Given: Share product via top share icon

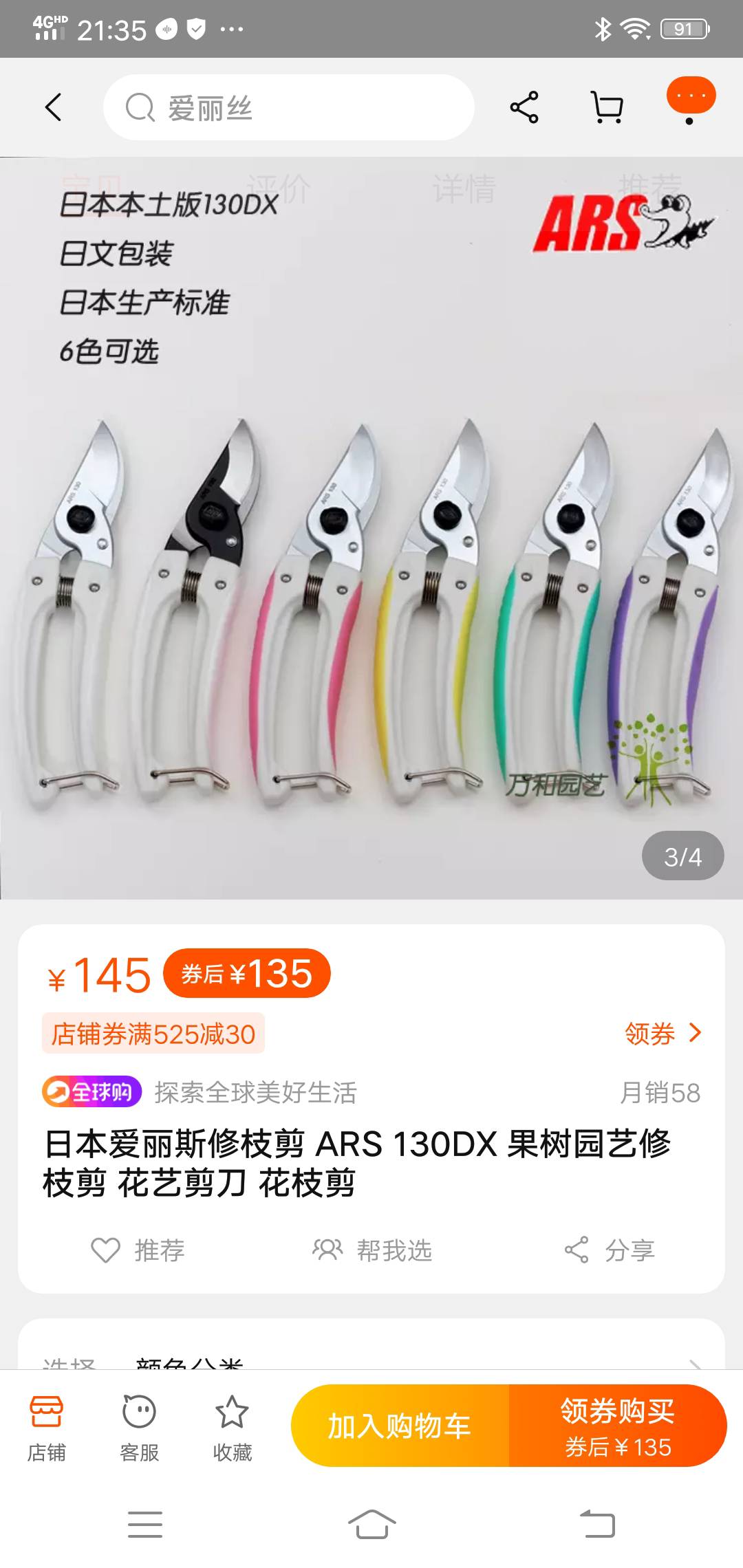Looking at the screenshot, I should 524,107.
